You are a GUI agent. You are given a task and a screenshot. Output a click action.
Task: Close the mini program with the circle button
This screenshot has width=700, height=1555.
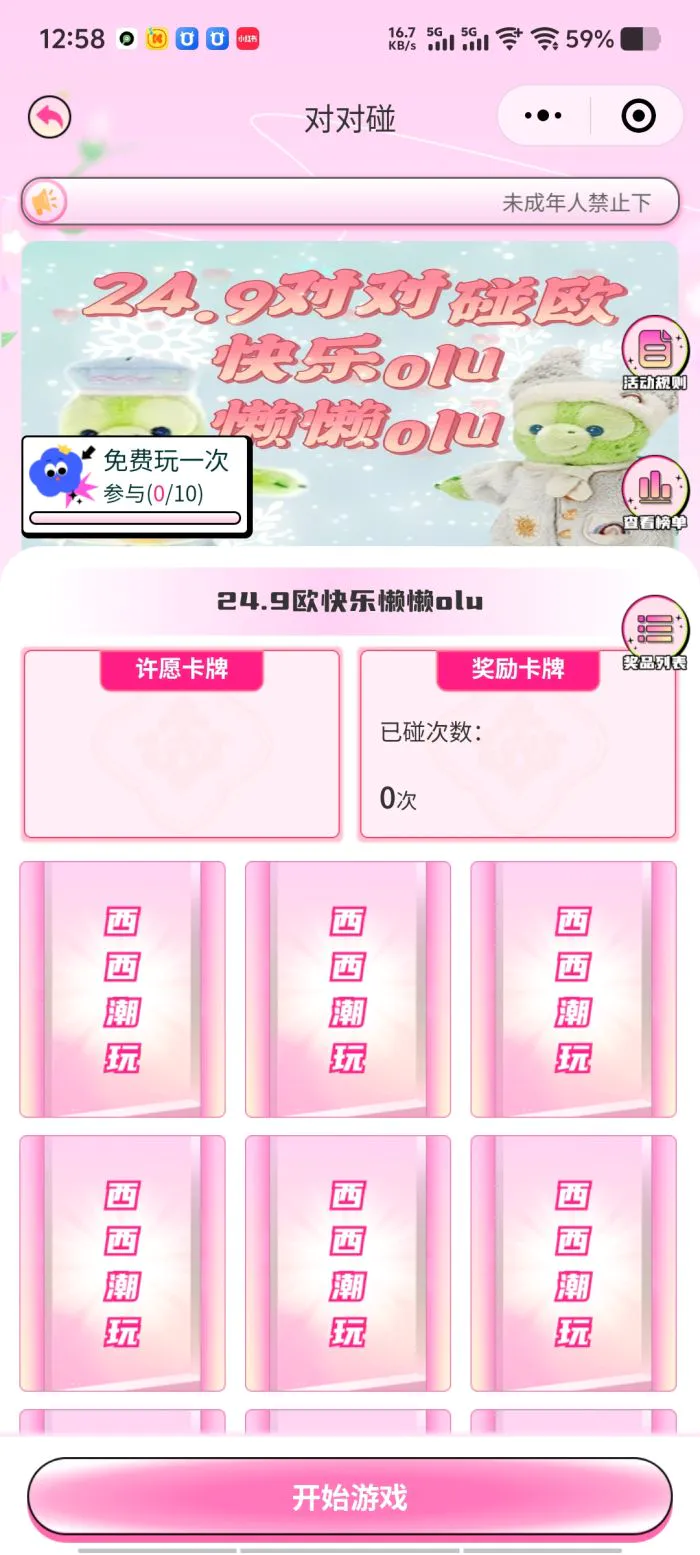pyautogui.click(x=638, y=117)
